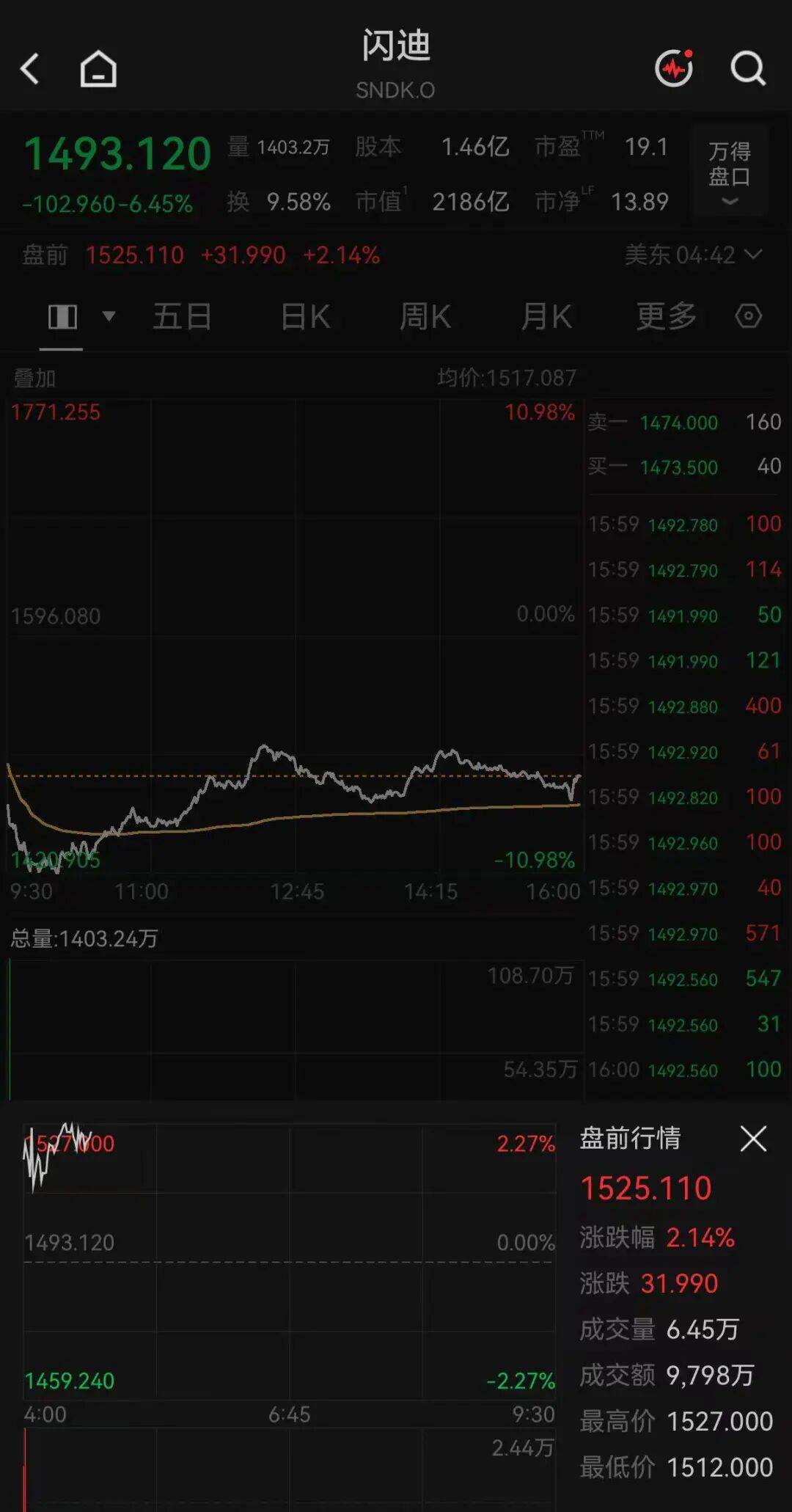Close the 盘前行情 panel
Viewport: 792px width, 1512px height.
[x=753, y=1139]
